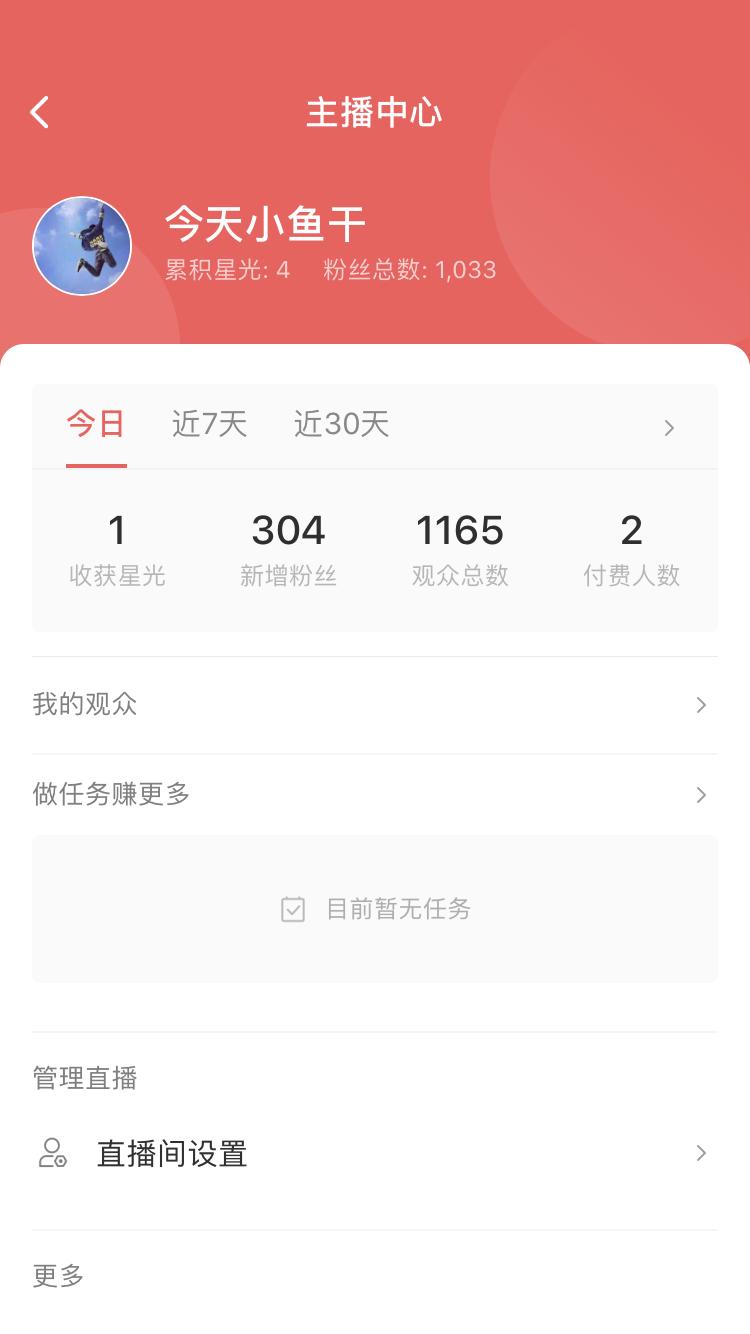Switch to the 近30天 tab

click(x=341, y=425)
